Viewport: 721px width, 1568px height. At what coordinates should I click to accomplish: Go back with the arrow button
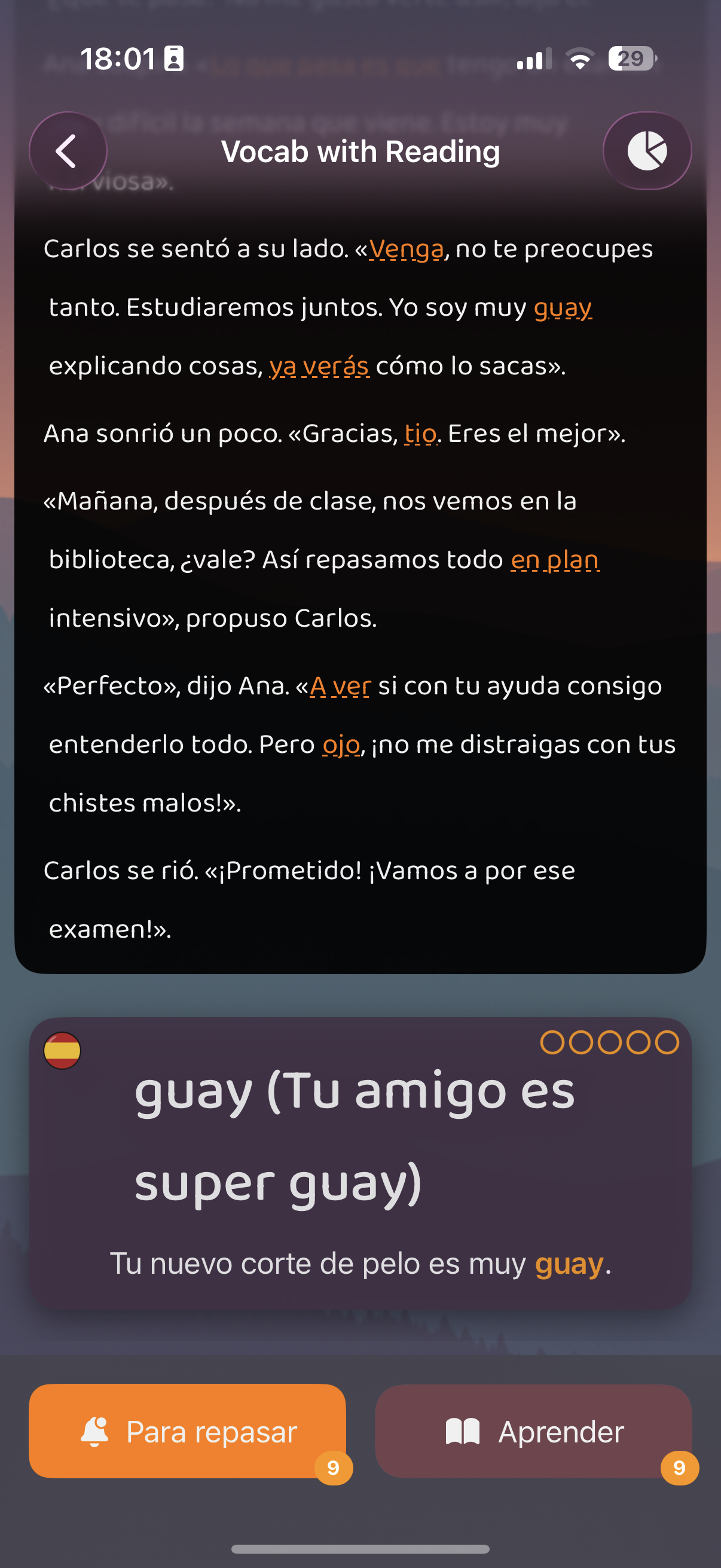coord(68,151)
